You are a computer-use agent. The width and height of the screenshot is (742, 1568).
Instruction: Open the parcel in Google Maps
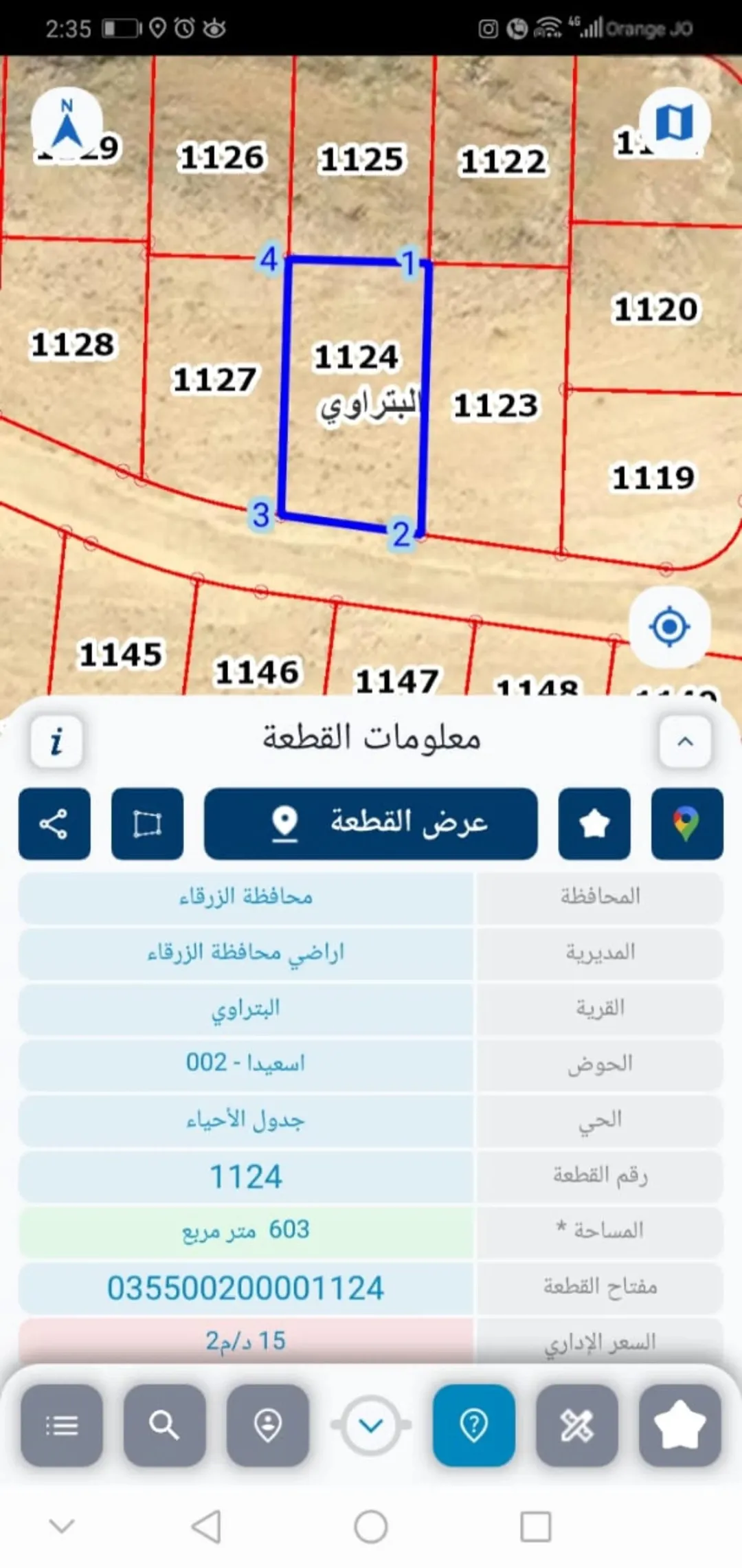687,824
